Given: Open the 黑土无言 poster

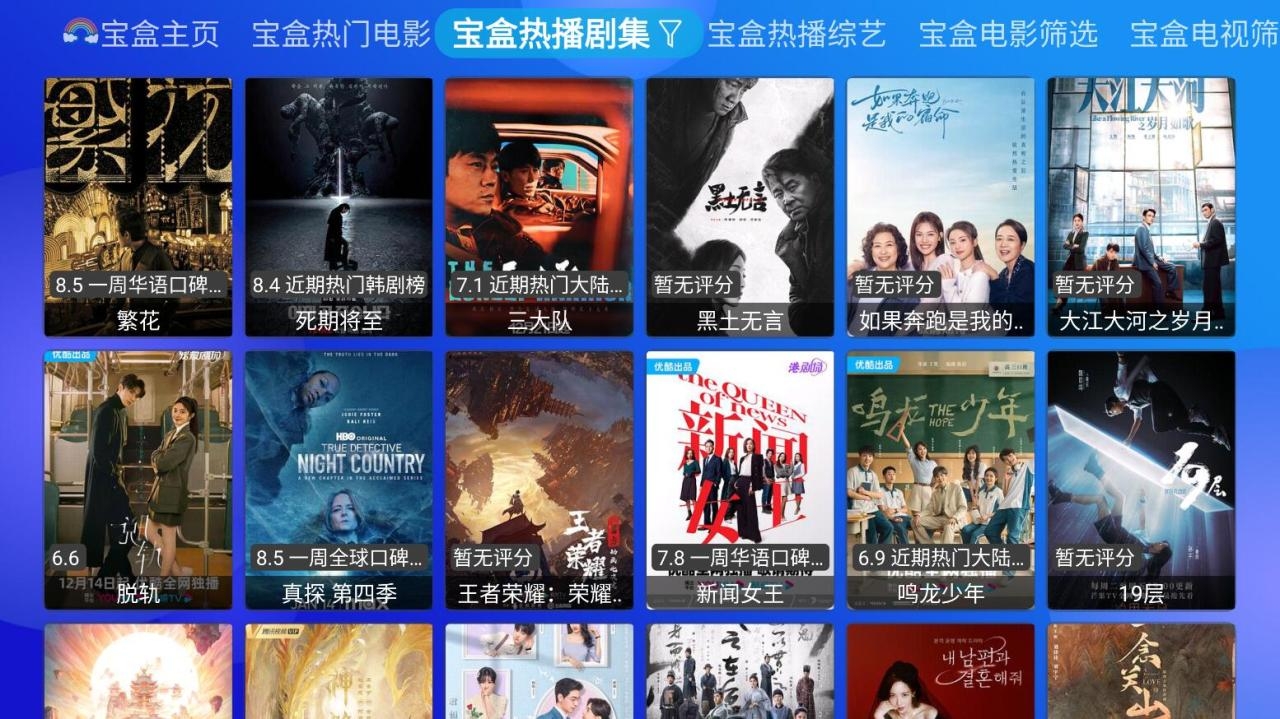Looking at the screenshot, I should tap(740, 206).
